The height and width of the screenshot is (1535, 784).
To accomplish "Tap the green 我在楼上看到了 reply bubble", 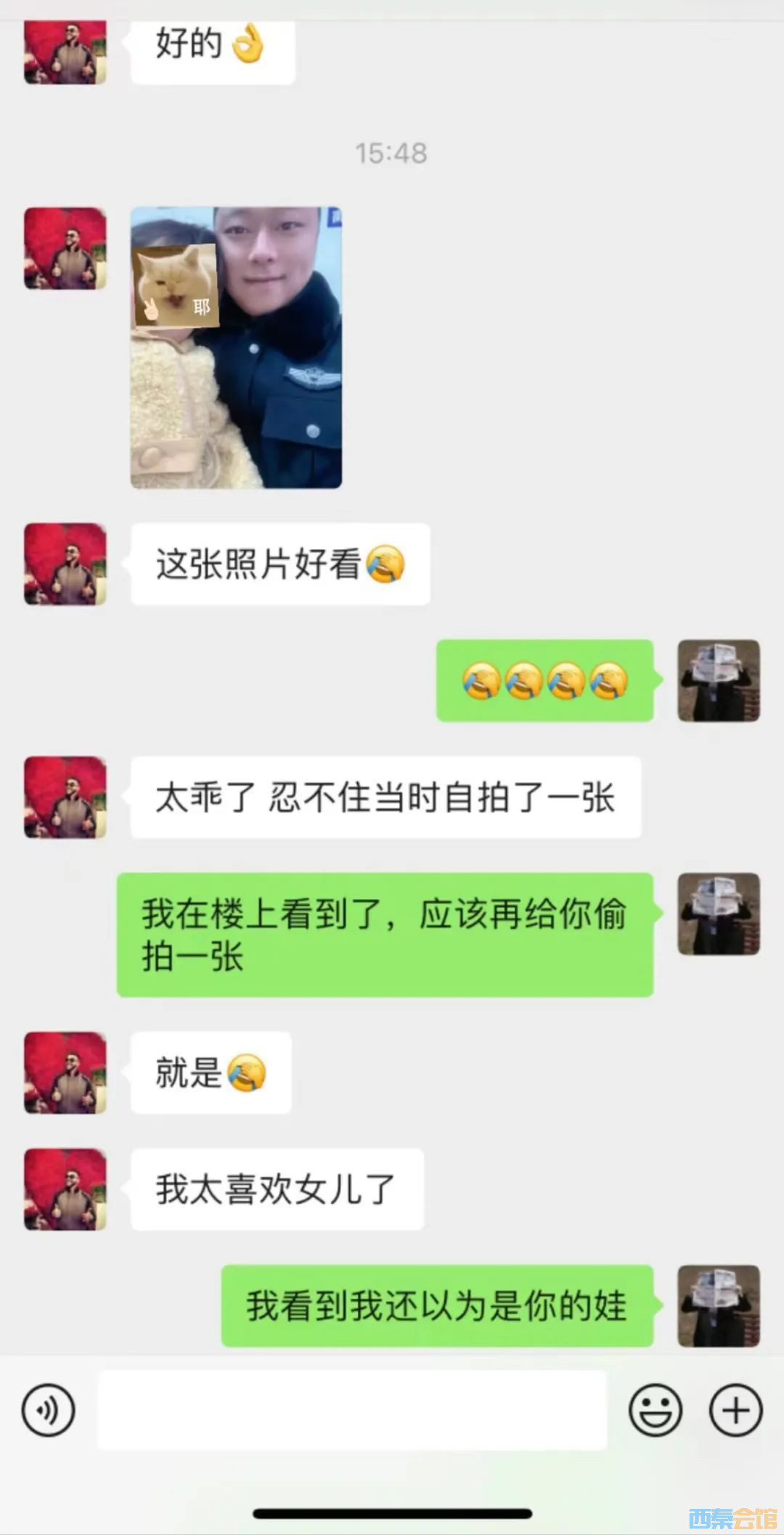I will pos(385,936).
